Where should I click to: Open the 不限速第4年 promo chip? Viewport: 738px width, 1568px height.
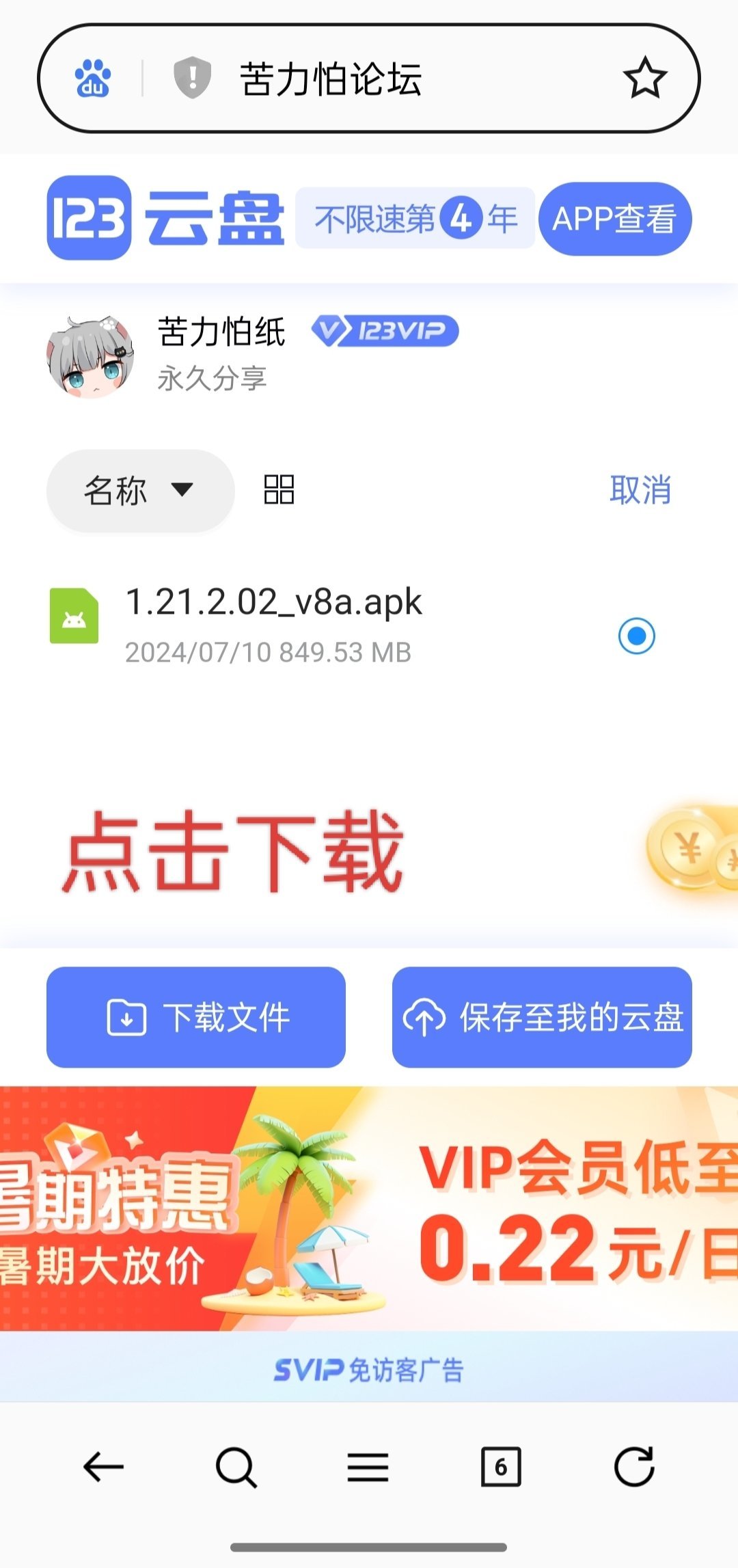pyautogui.click(x=415, y=219)
